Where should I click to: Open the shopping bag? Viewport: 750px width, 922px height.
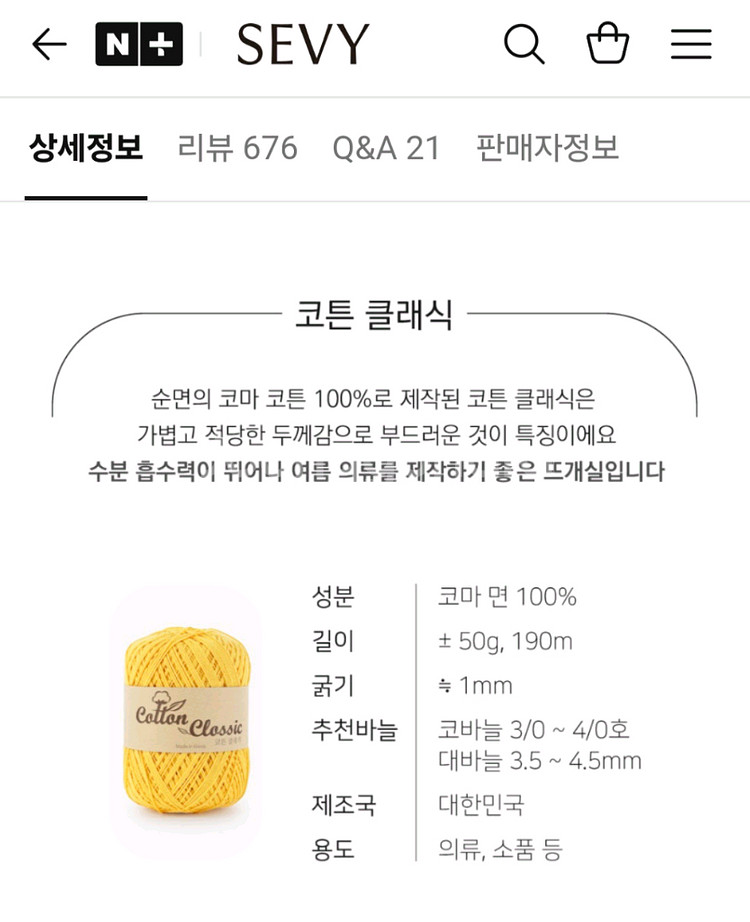tap(607, 44)
